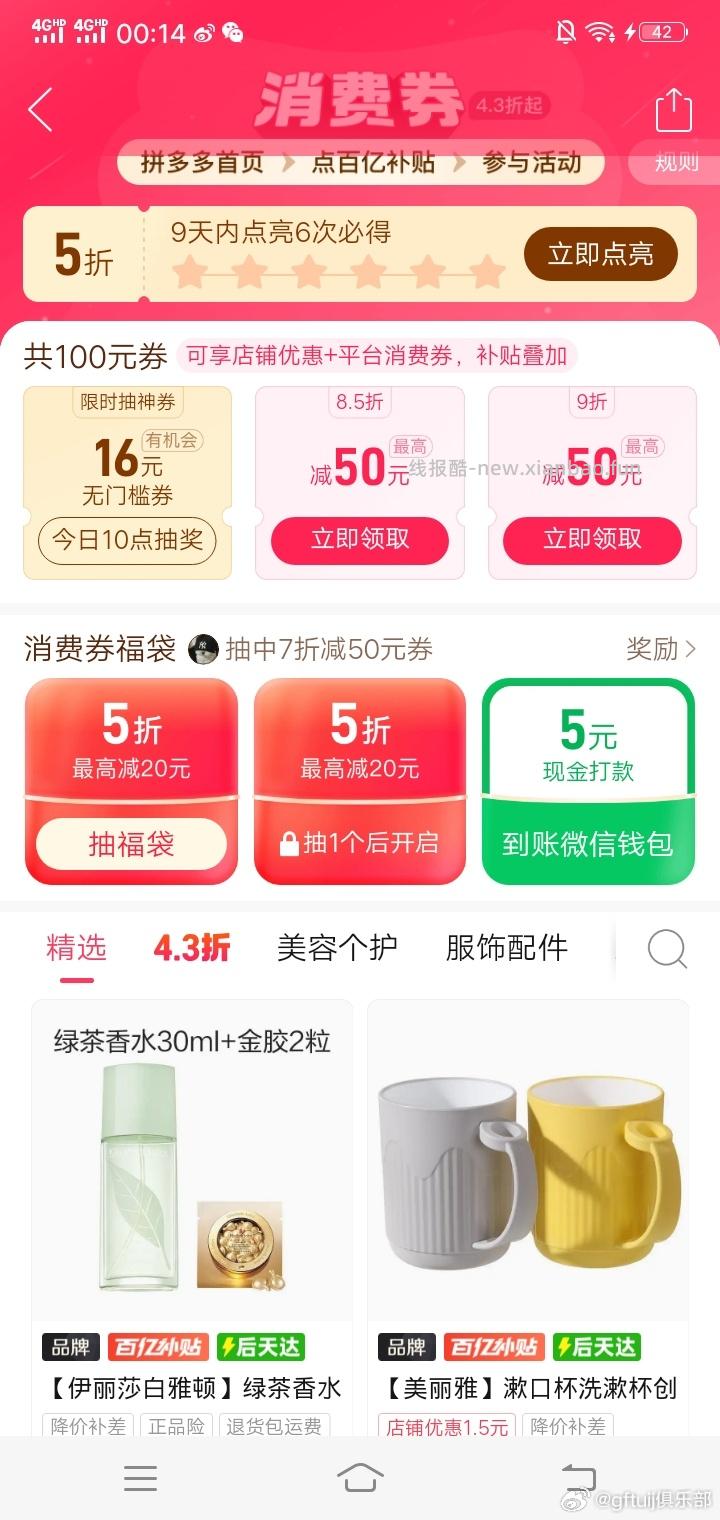
Task: Claim the 8.5折 coupon via 立即领取
Action: point(360,540)
